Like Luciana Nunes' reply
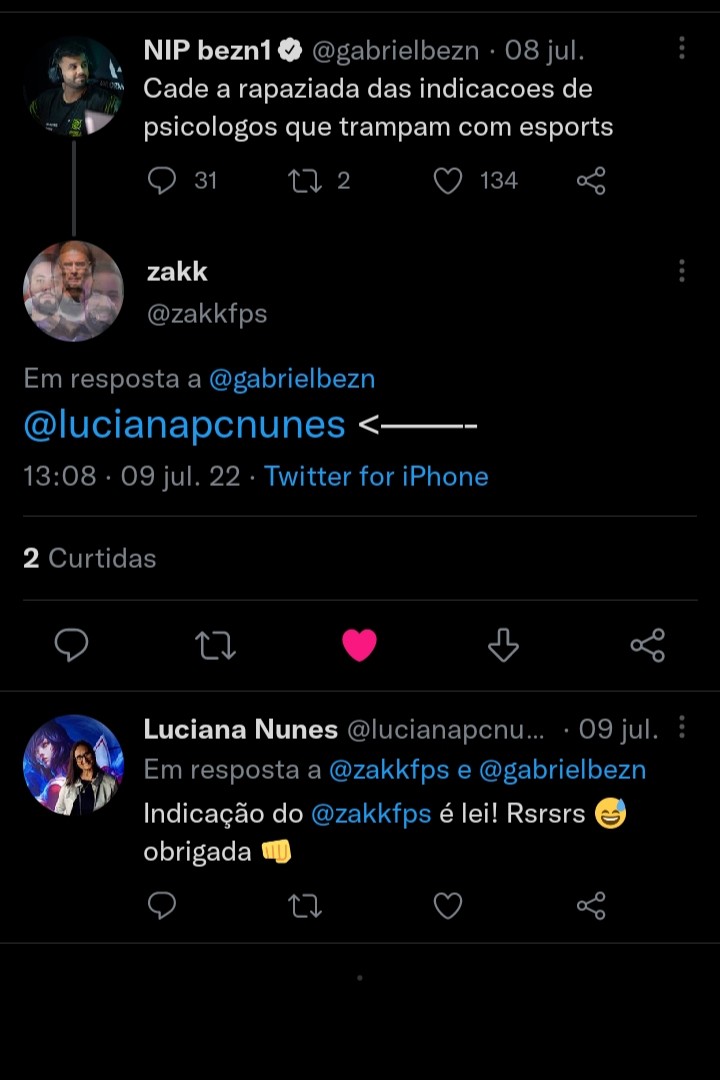This screenshot has height=1080, width=720. (448, 906)
